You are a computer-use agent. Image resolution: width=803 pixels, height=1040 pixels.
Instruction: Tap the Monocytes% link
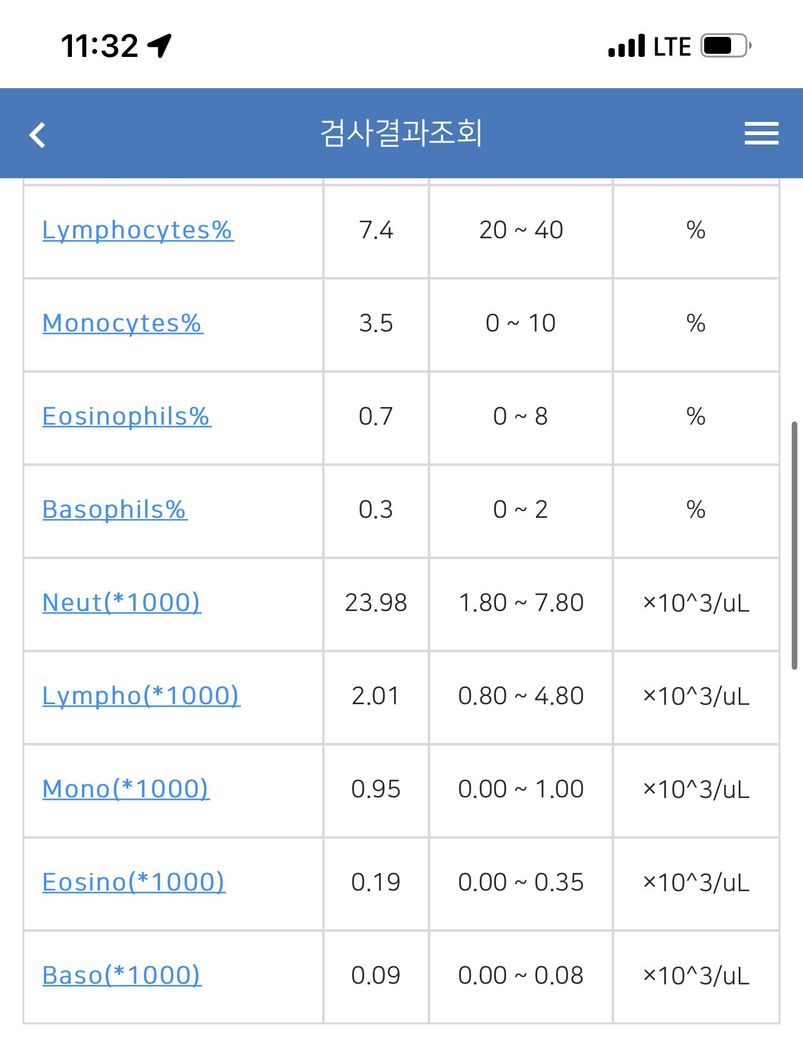[x=122, y=323]
